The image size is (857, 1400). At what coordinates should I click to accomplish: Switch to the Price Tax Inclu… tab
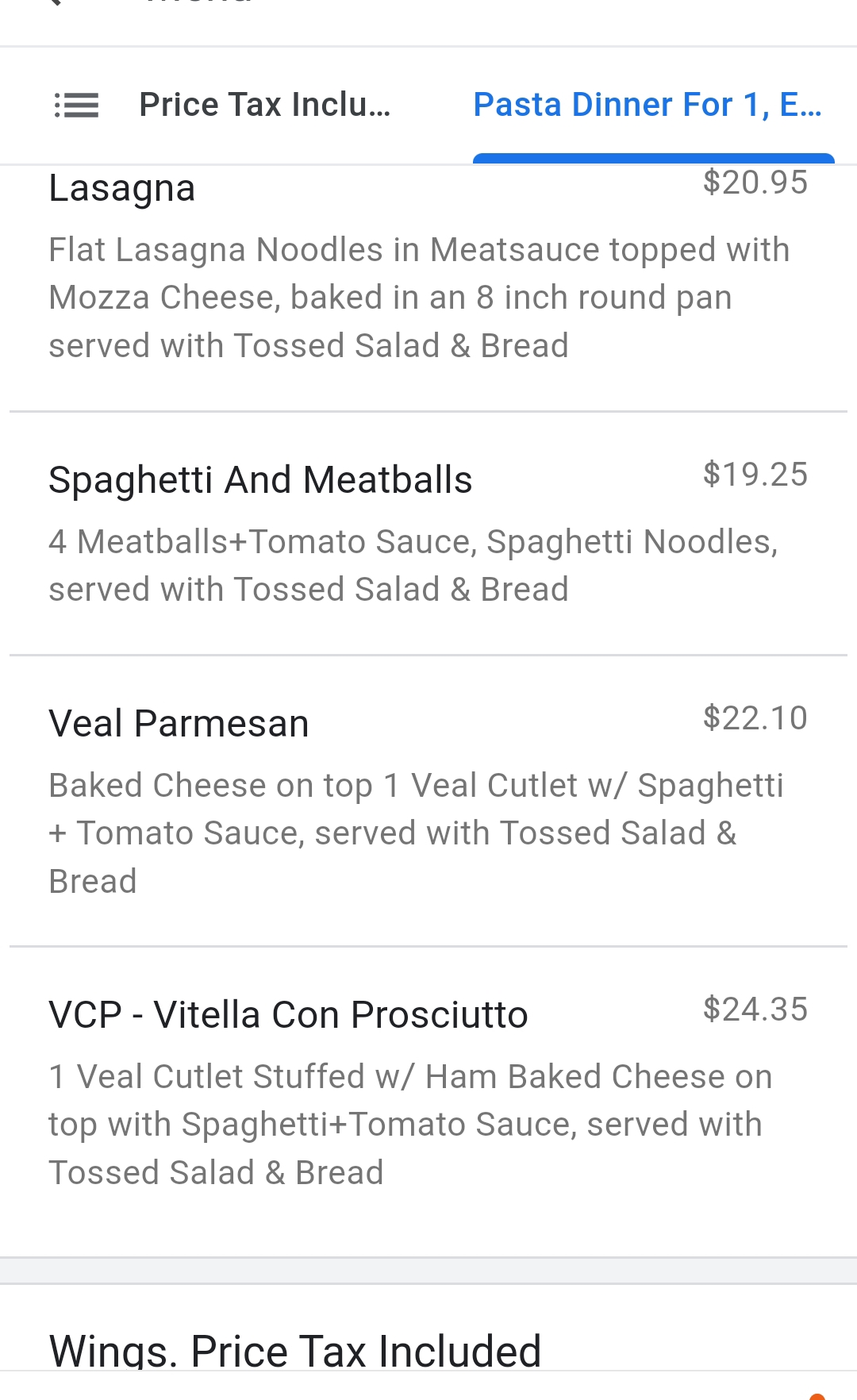[265, 105]
